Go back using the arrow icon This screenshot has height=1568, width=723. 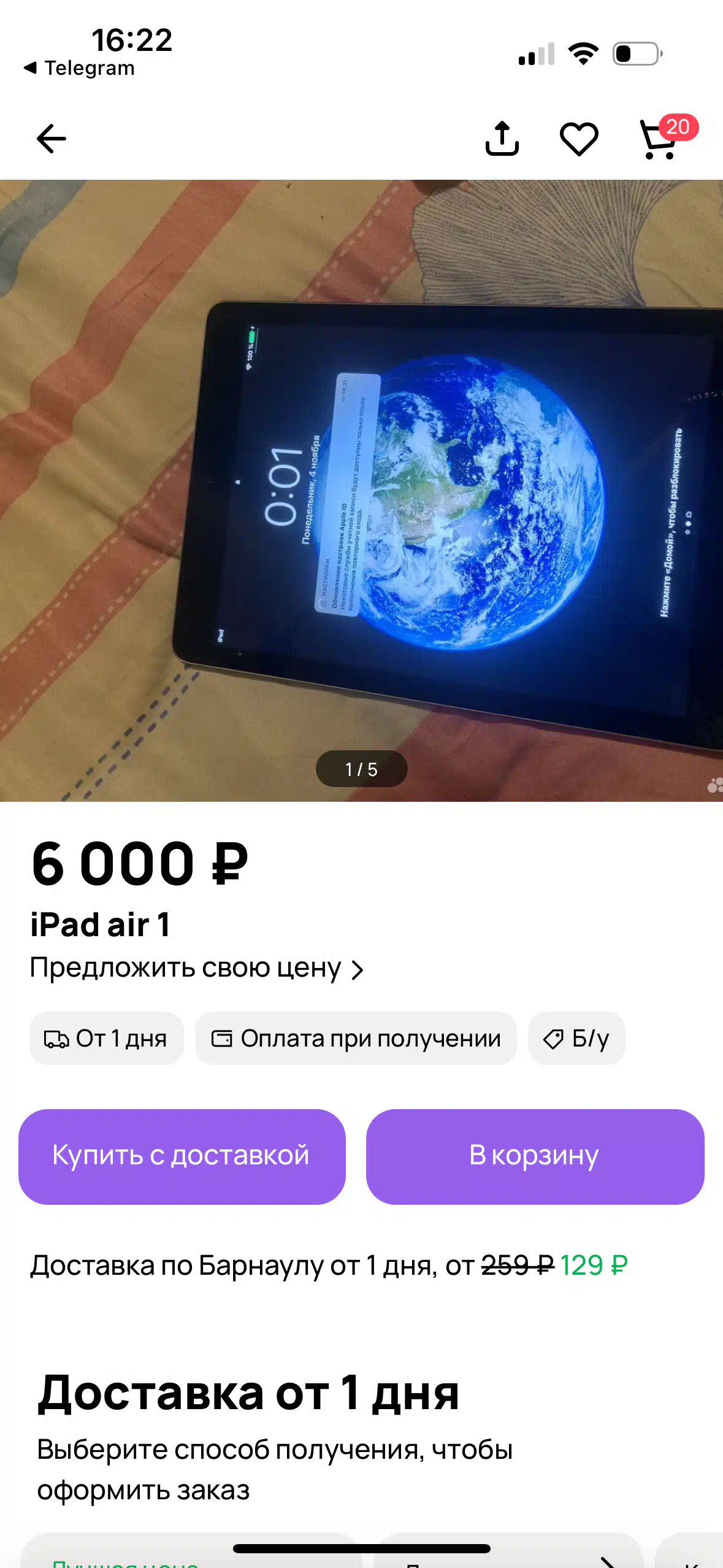(x=51, y=139)
